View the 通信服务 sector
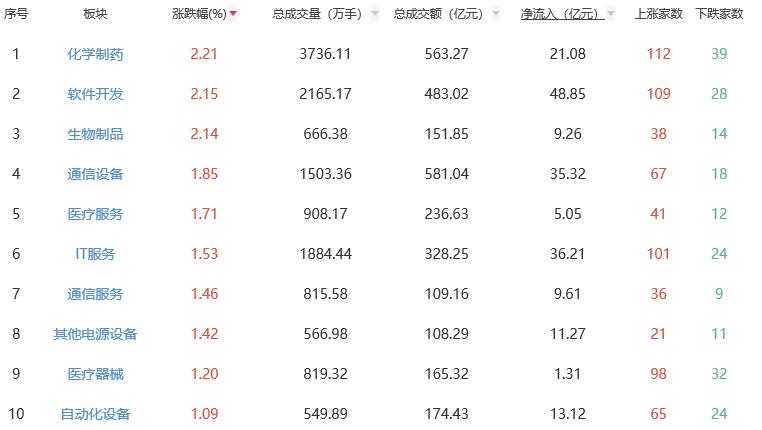Viewport: 762px width, 430px height. click(95, 294)
